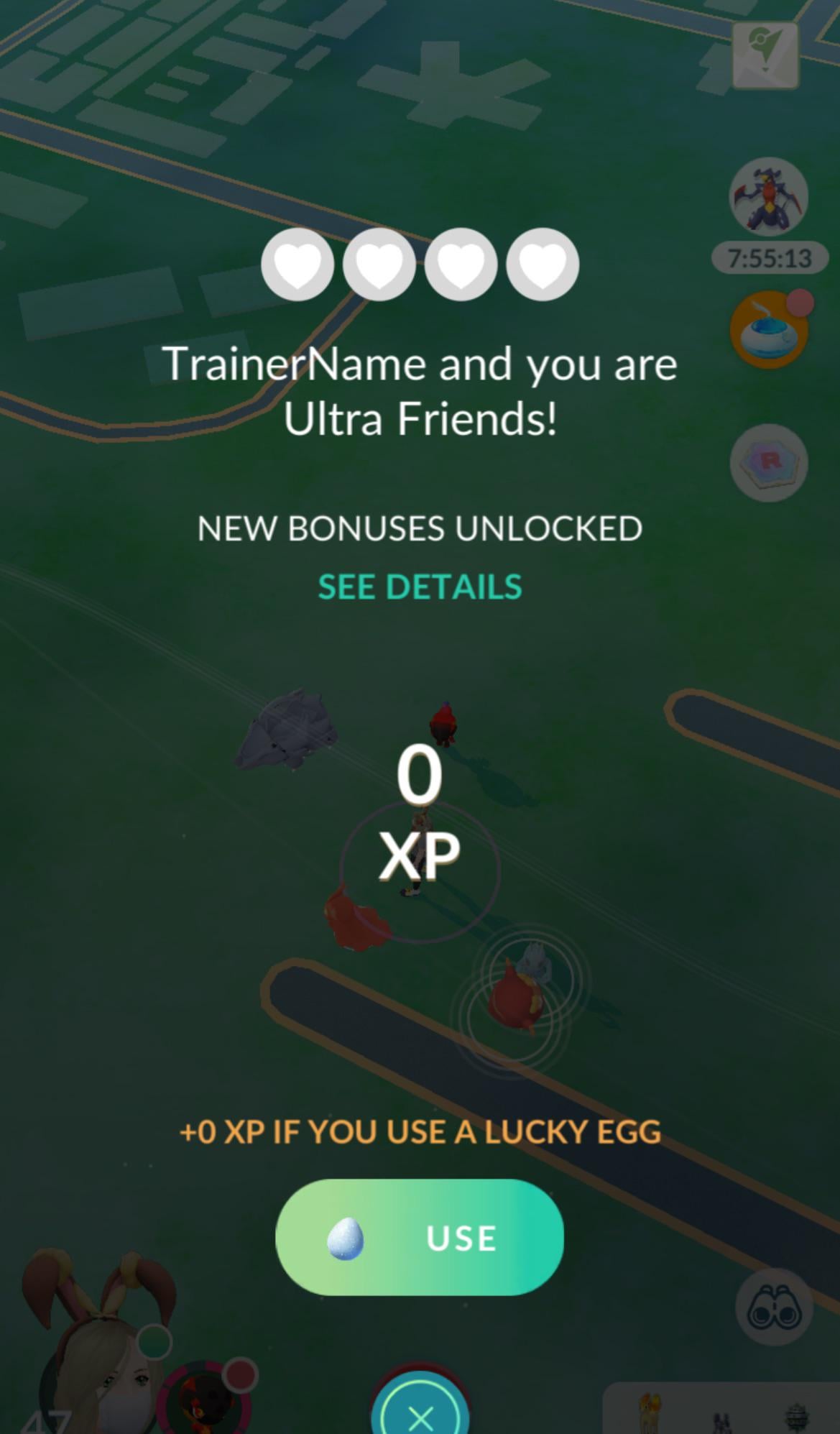The width and height of the screenshot is (840, 1434).
Task: Open See Details for new bonuses
Action: point(420,587)
